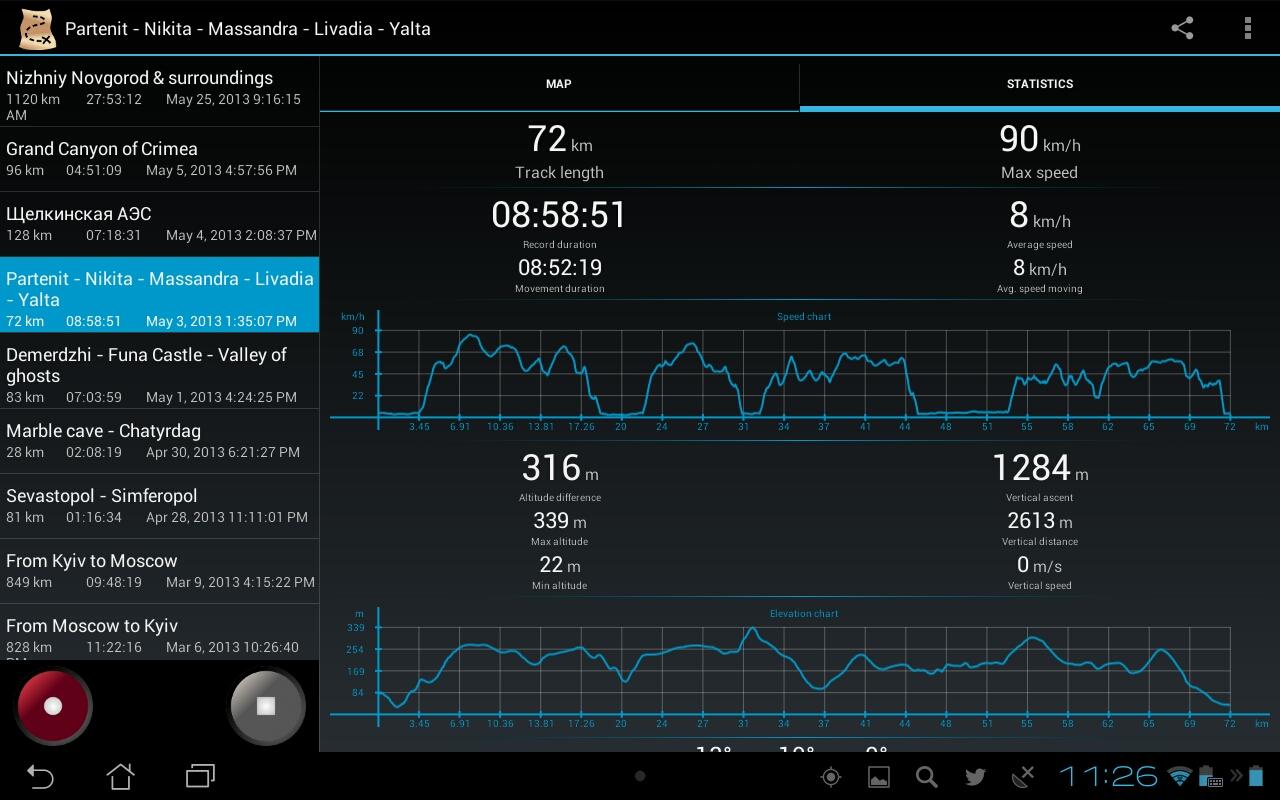Open From Kyiv to Moscow track

point(159,571)
